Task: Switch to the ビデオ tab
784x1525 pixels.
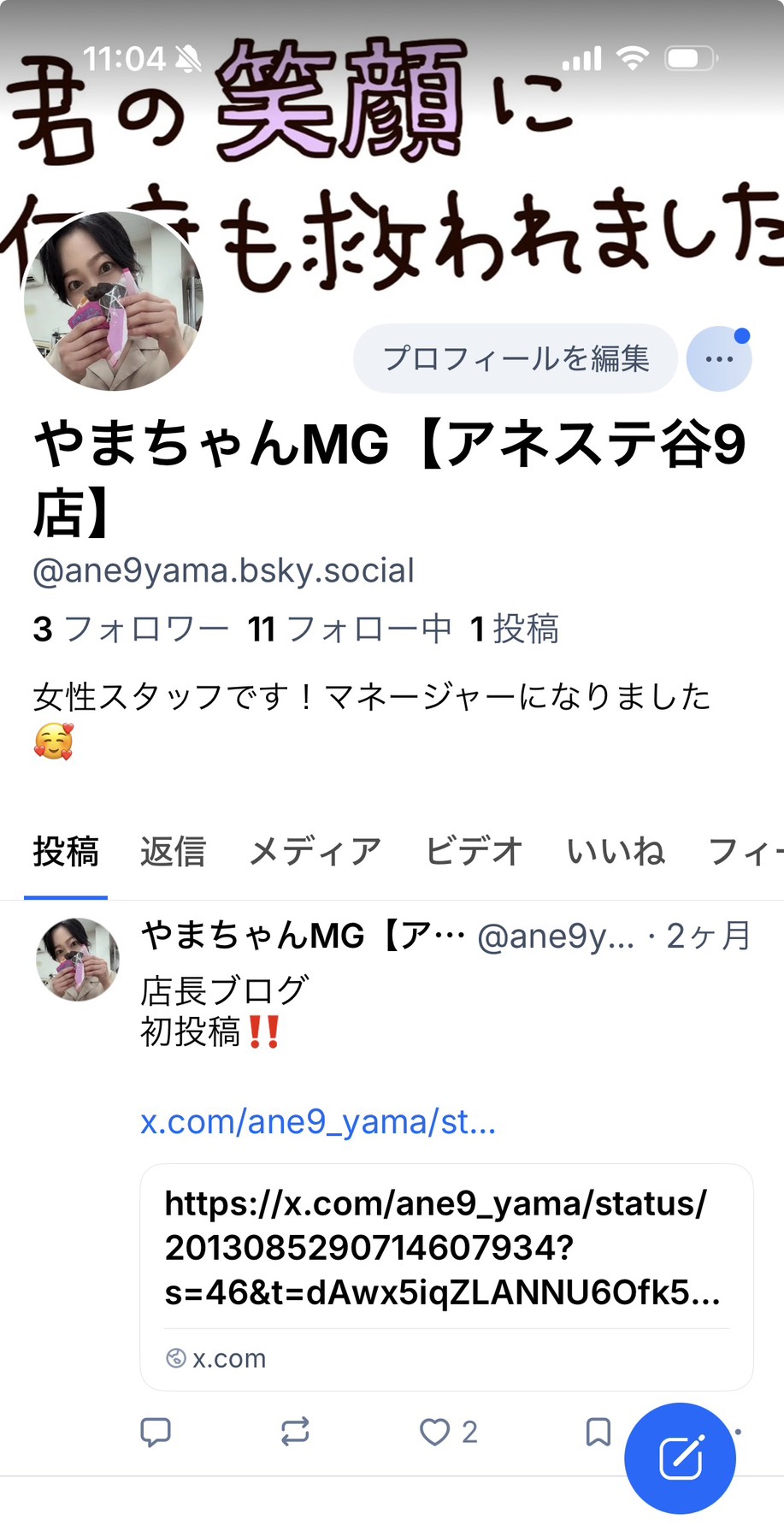Action: coord(474,852)
